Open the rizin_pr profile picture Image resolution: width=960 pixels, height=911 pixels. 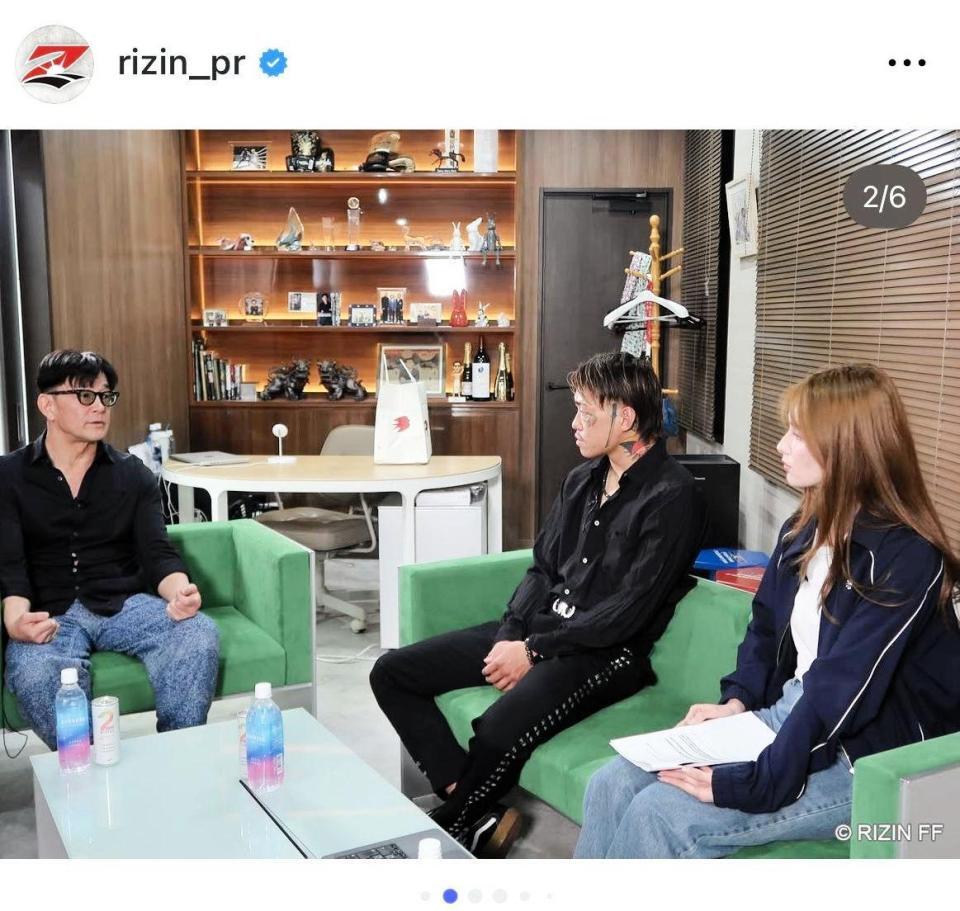click(x=55, y=64)
